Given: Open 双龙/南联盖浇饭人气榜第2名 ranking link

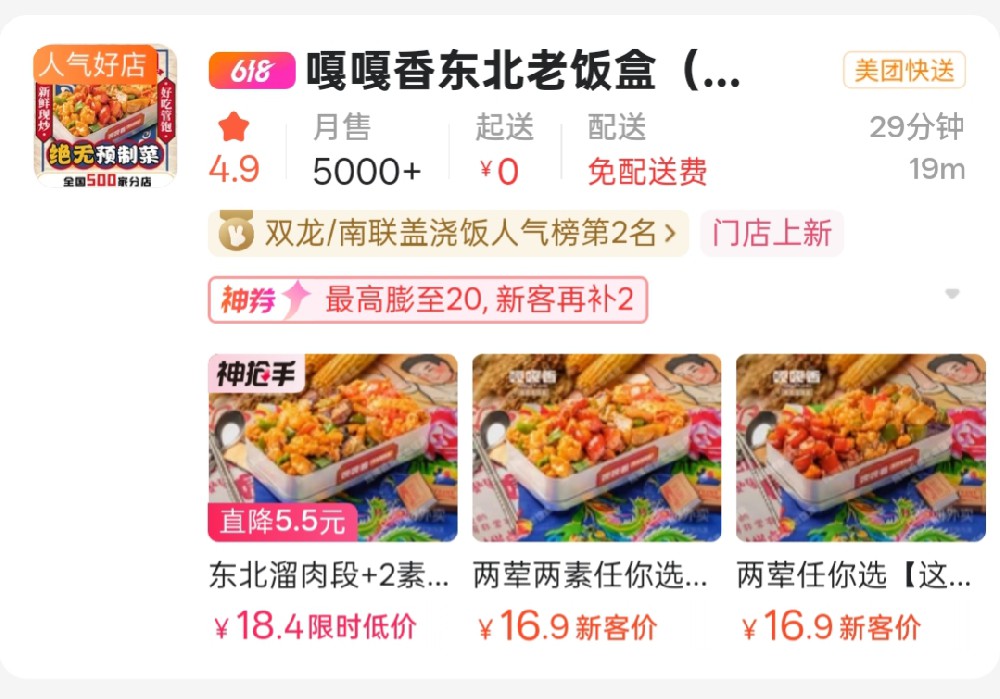Looking at the screenshot, I should pyautogui.click(x=448, y=234).
